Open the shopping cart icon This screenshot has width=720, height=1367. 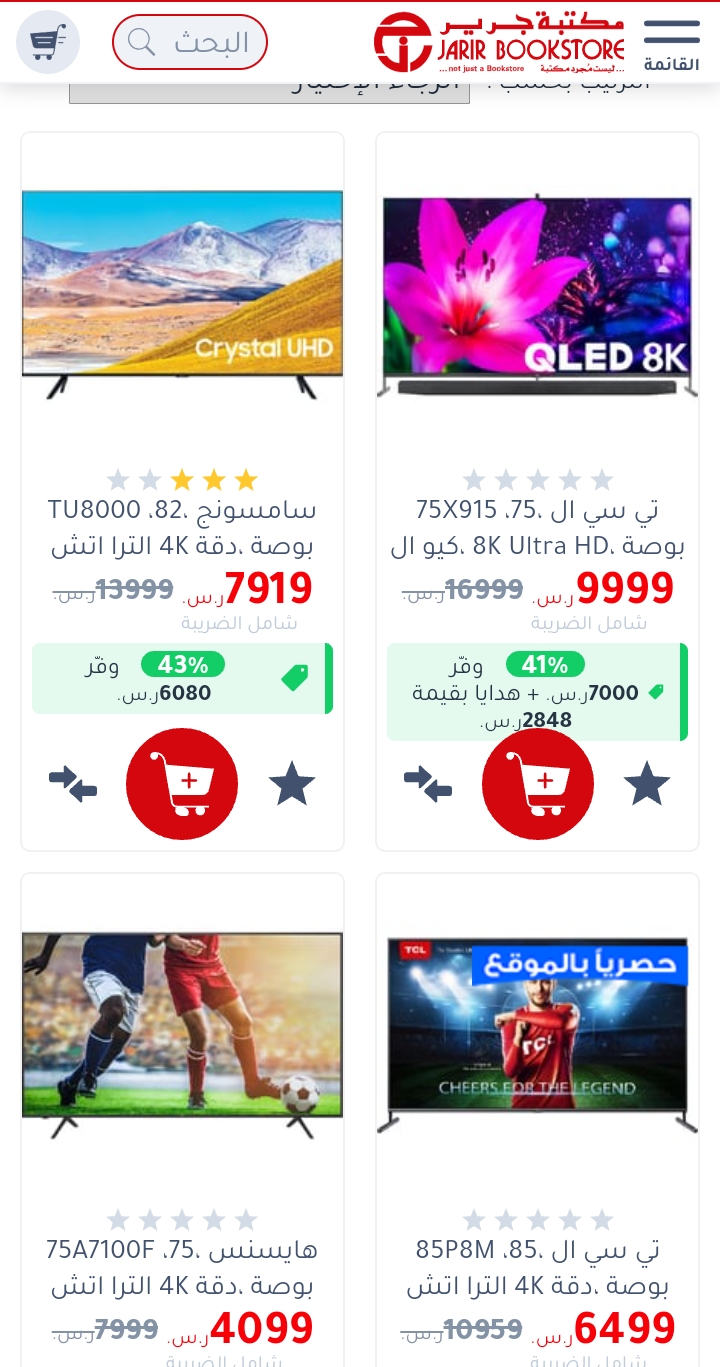pyautogui.click(x=48, y=42)
